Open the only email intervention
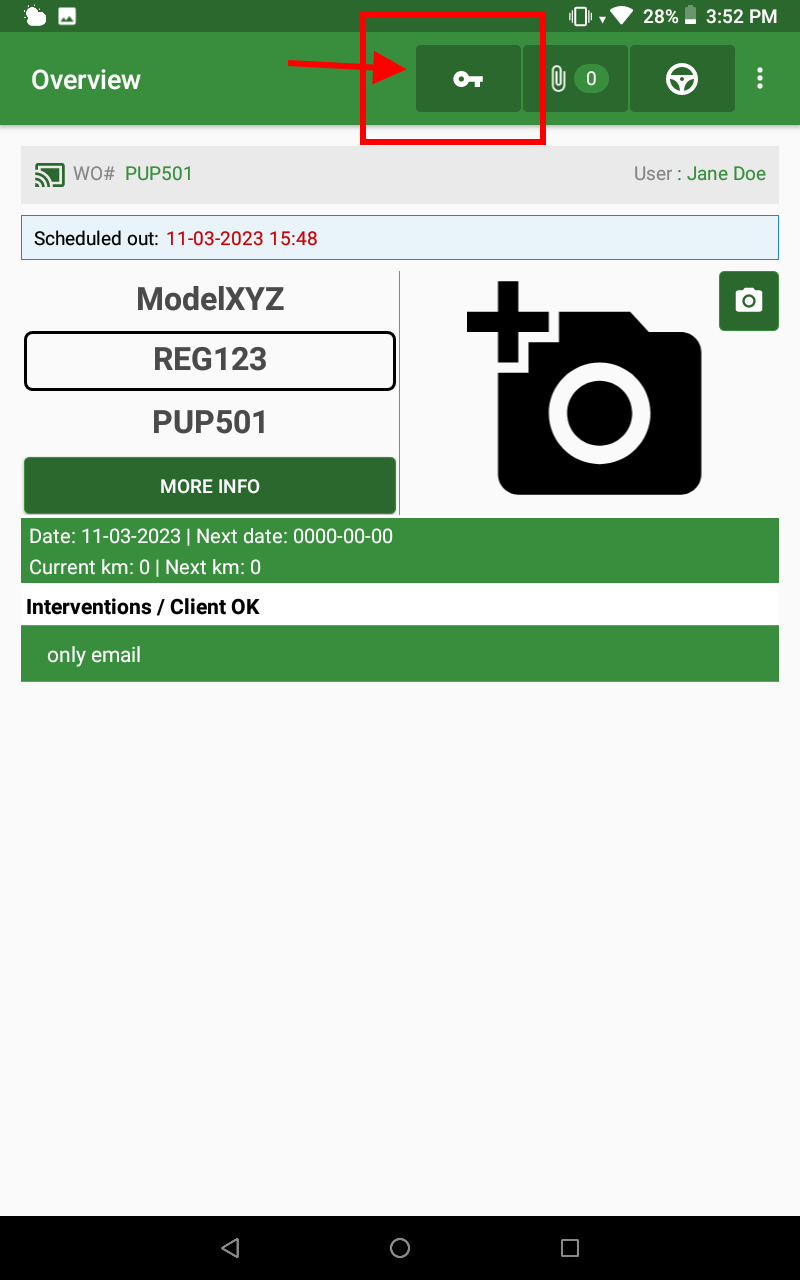800x1280 pixels. pyautogui.click(x=399, y=654)
